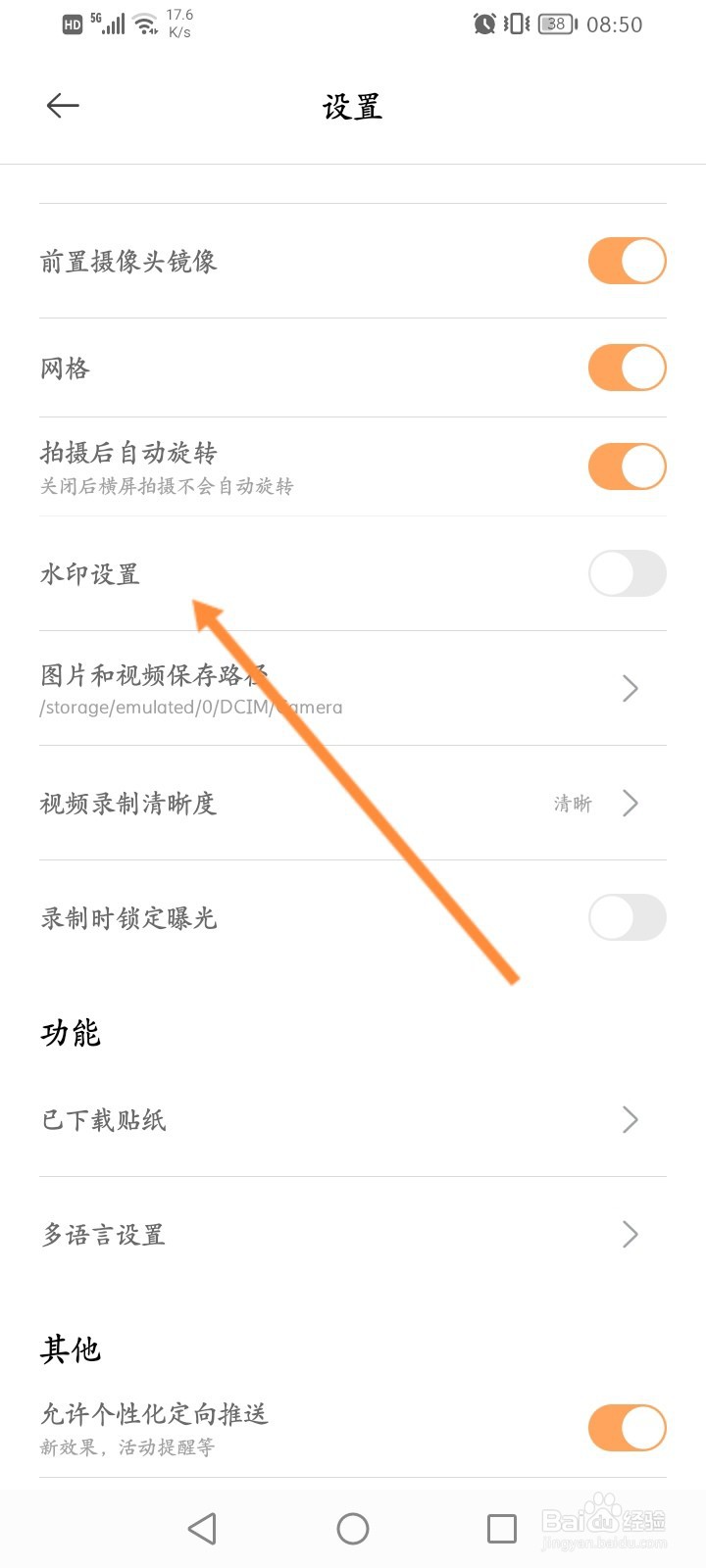
Task: Tap the battery indicator showing 38
Action: point(555,24)
